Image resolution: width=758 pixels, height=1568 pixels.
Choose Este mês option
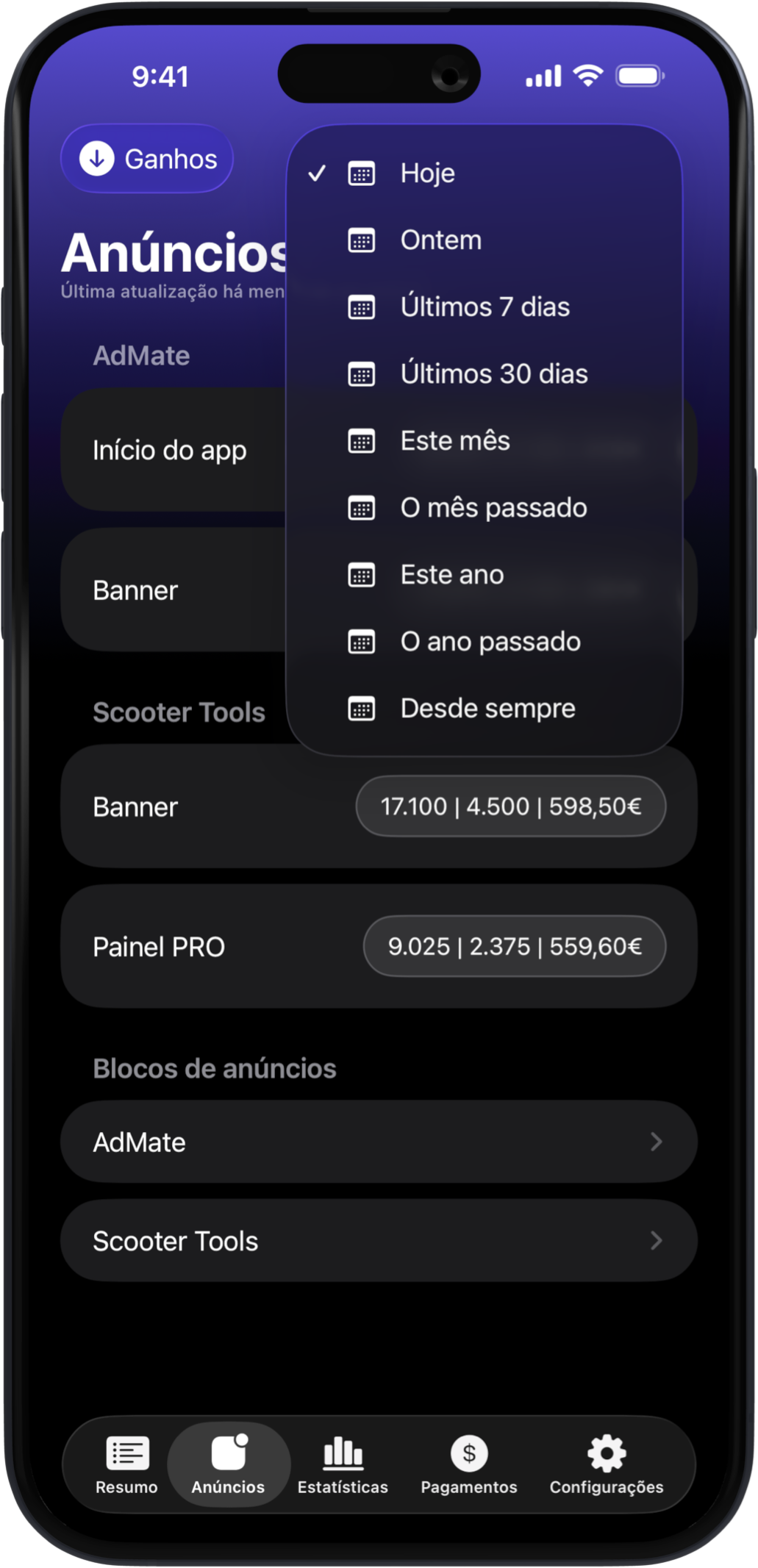(454, 441)
